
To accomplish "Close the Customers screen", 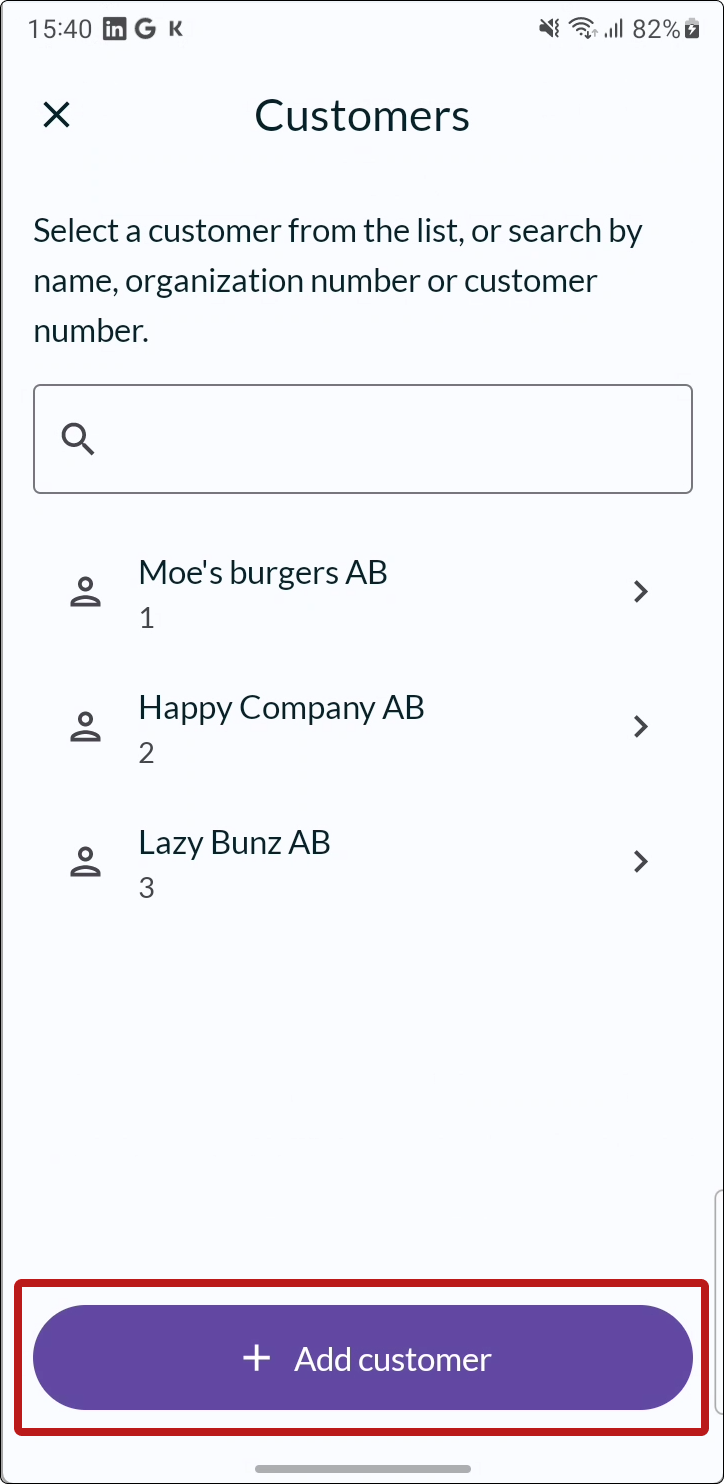I will pos(57,115).
